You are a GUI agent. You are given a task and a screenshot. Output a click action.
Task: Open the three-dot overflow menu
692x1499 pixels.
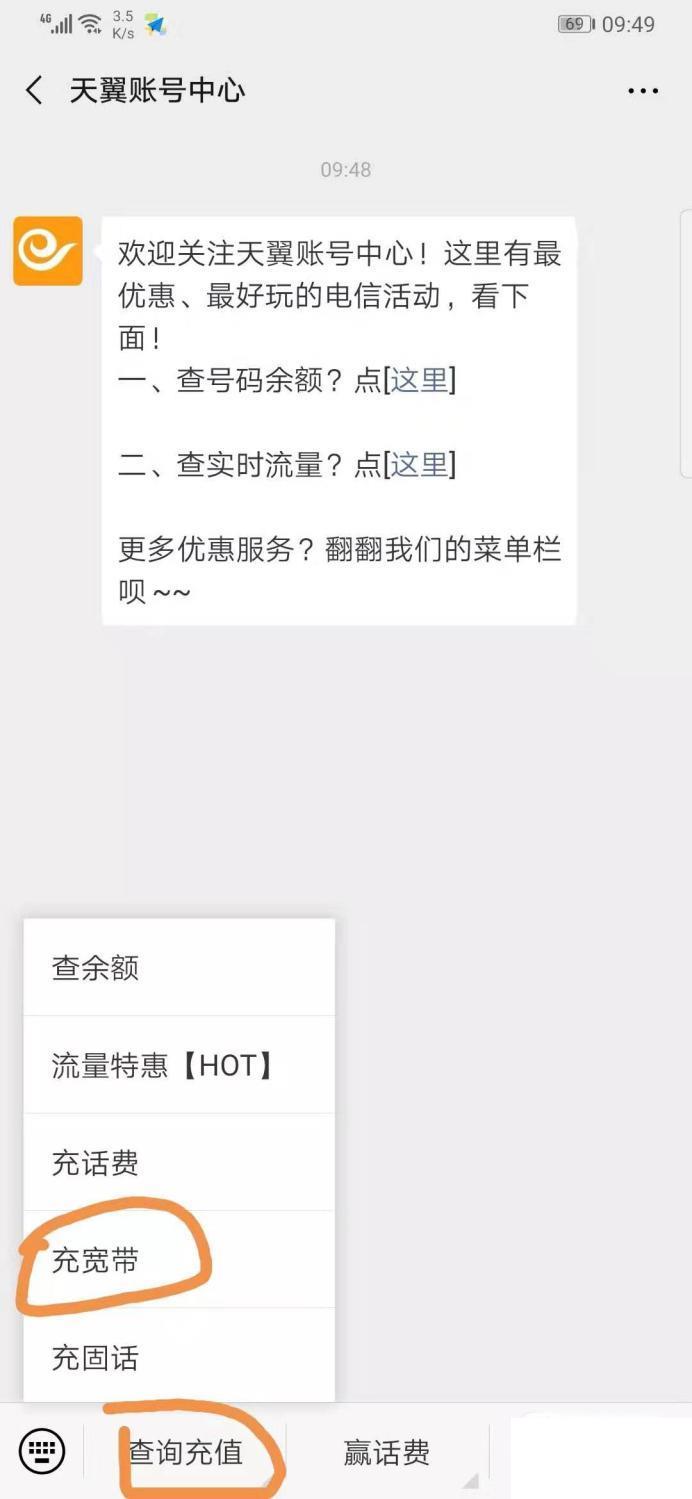point(643,91)
